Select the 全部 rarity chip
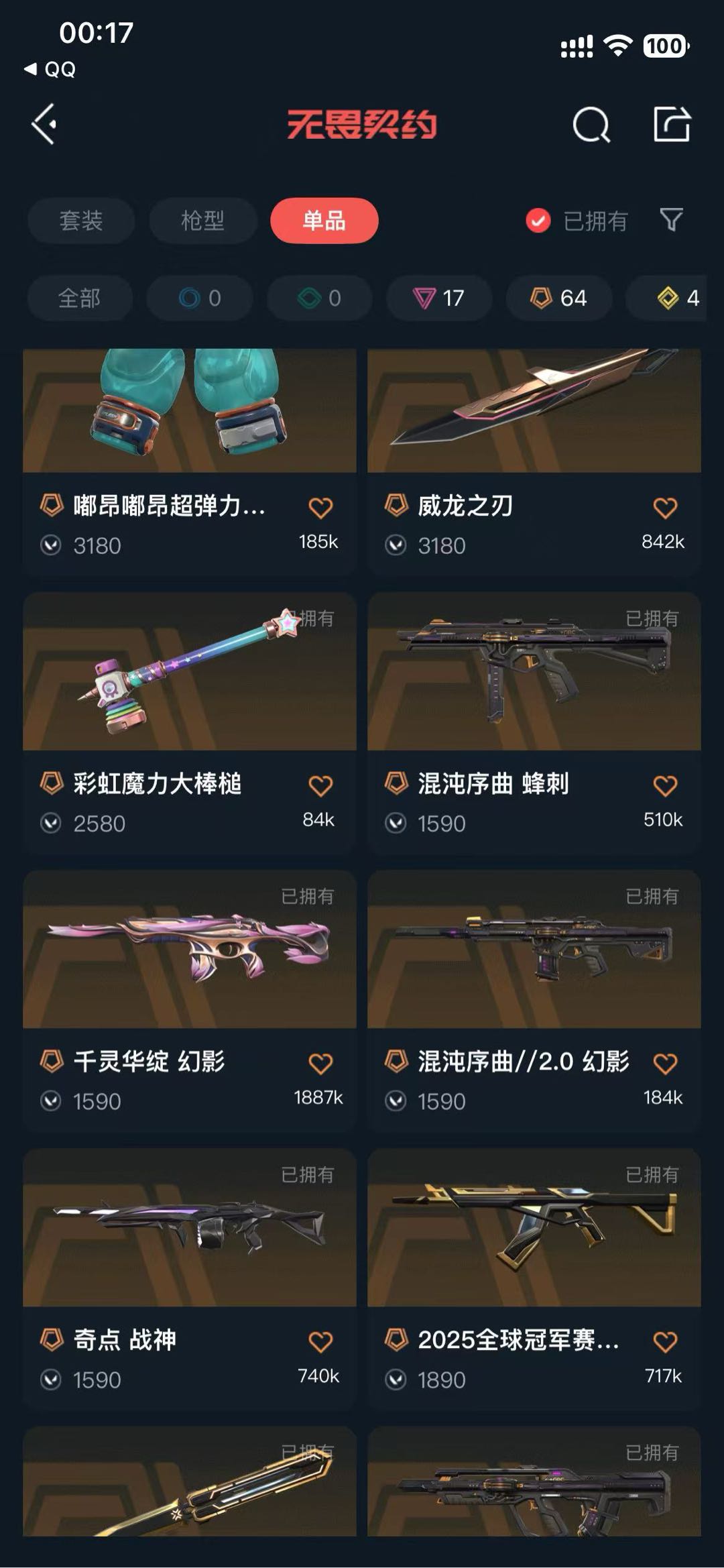This screenshot has height=1568, width=724. click(x=80, y=298)
